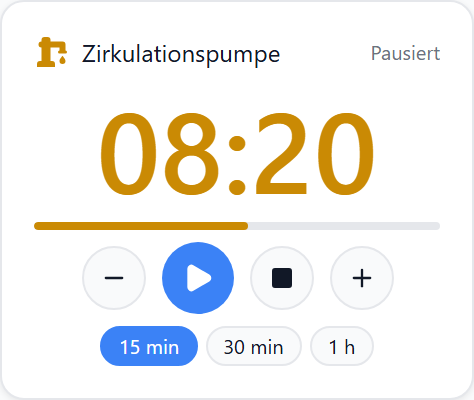Decrease timer with the minus button
The height and width of the screenshot is (400, 474).
point(114,278)
